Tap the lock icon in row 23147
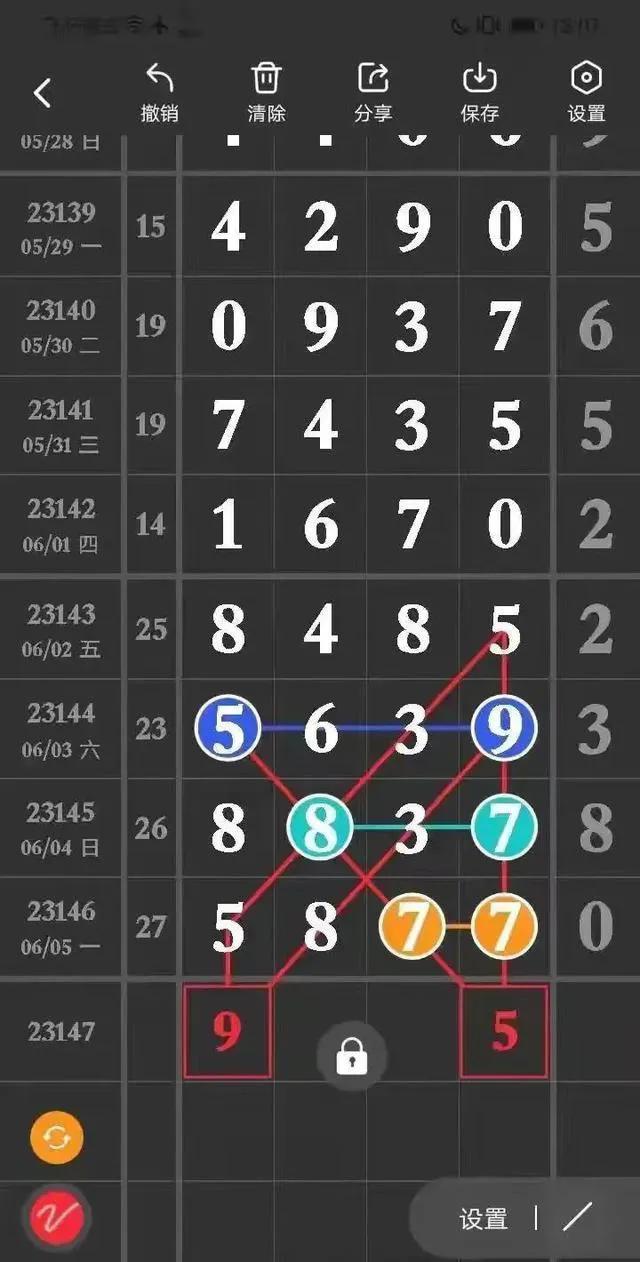Viewport: 640px width, 1262px height. click(x=351, y=1055)
